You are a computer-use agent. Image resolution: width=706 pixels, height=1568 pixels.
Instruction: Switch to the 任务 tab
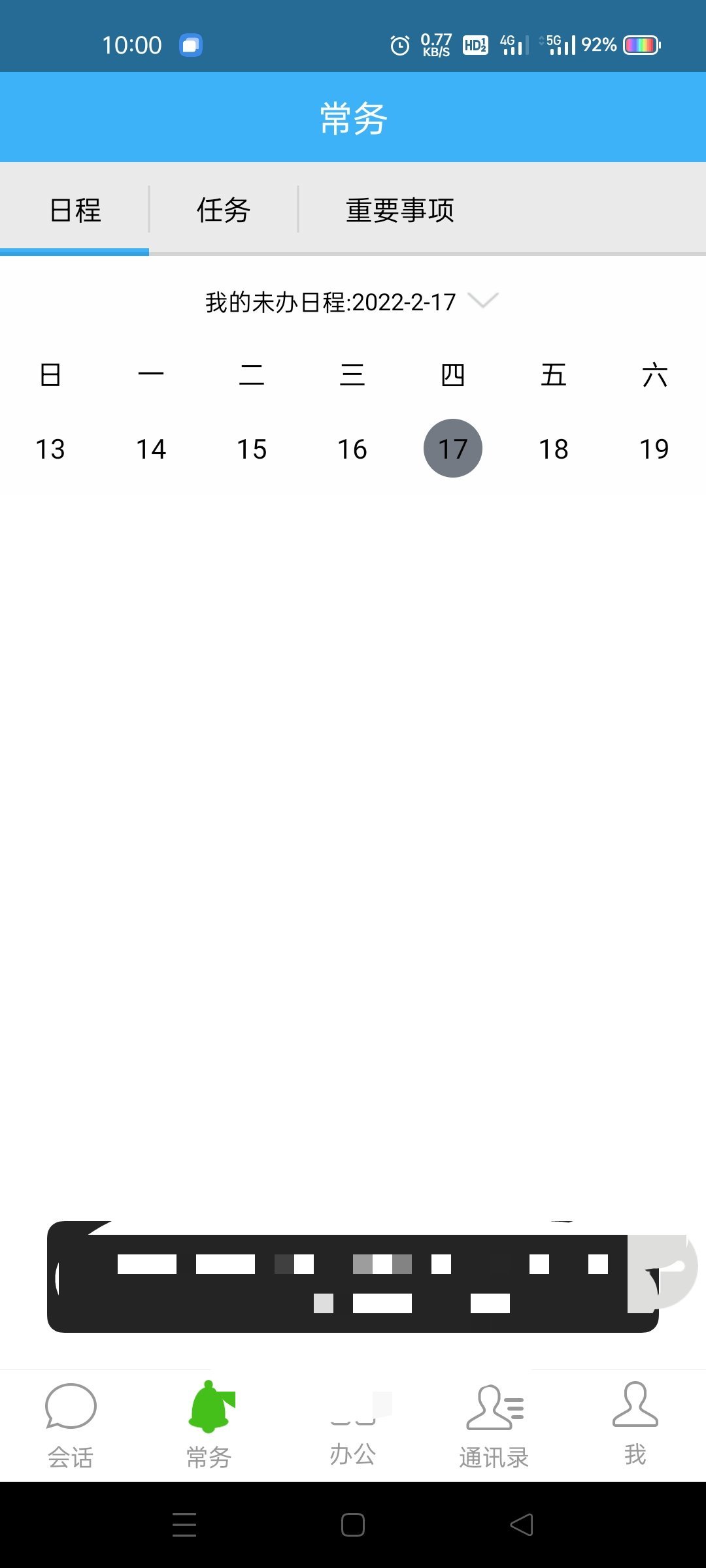pos(222,209)
